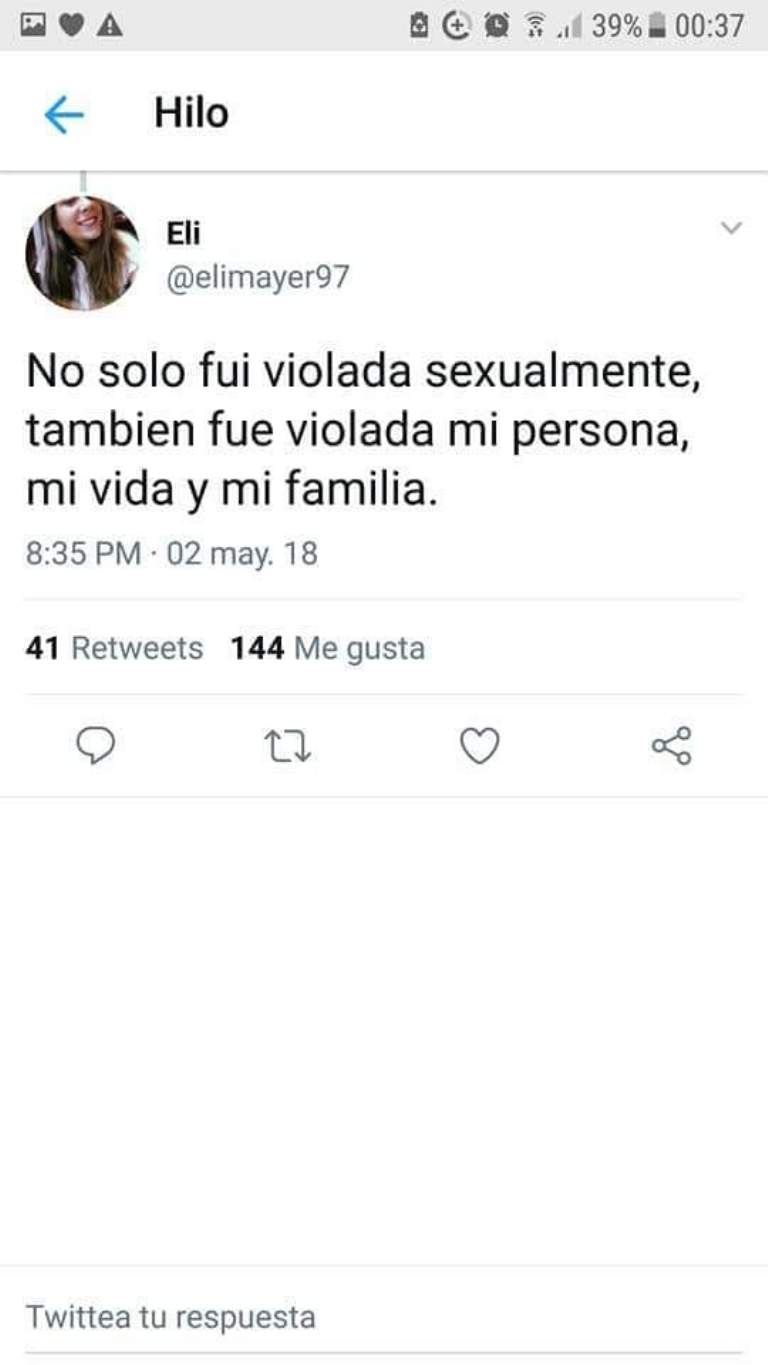The height and width of the screenshot is (1365, 768).
Task: View the 41 Retweets list
Action: pos(114,648)
